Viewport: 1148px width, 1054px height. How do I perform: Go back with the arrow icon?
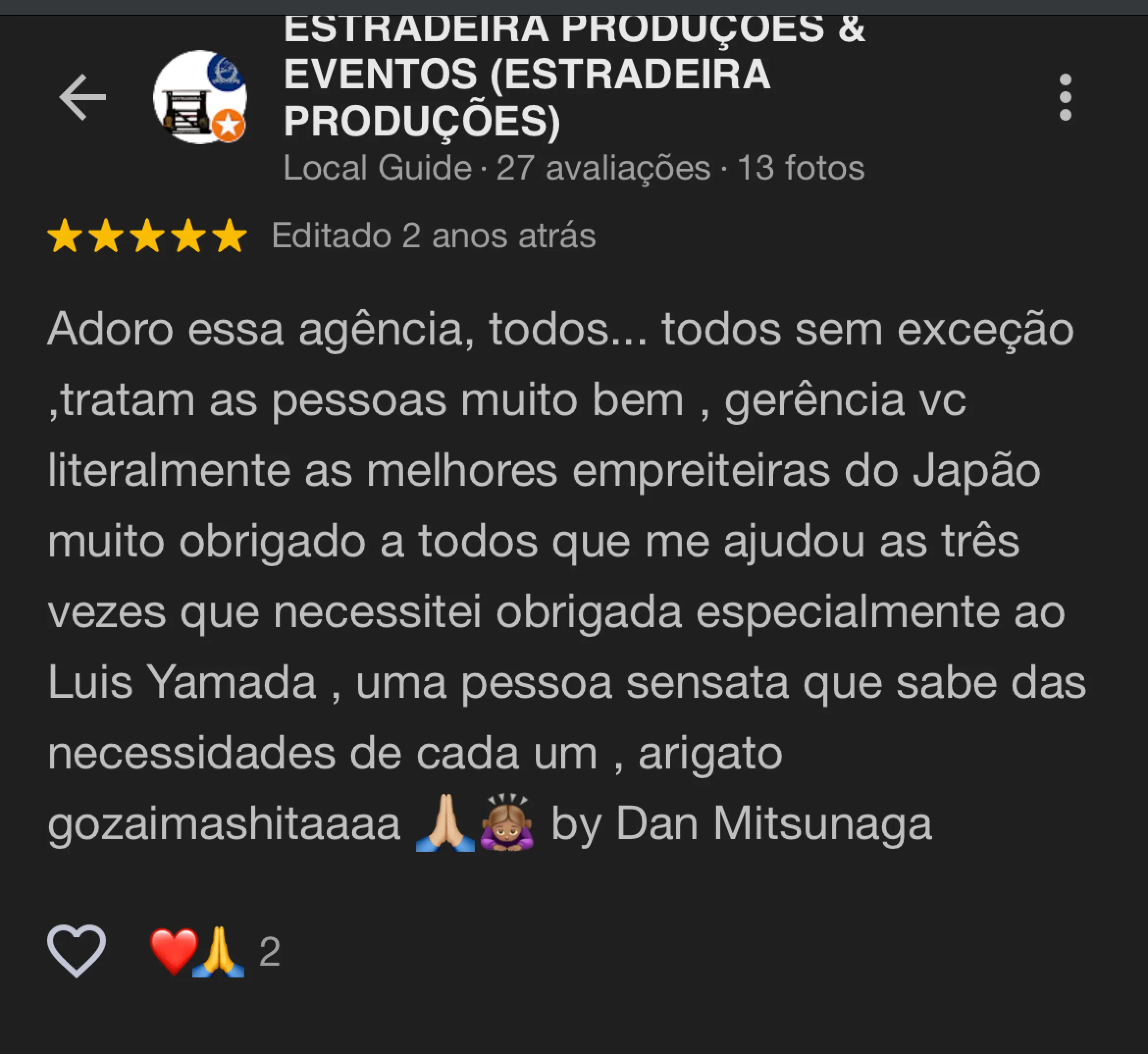click(83, 98)
